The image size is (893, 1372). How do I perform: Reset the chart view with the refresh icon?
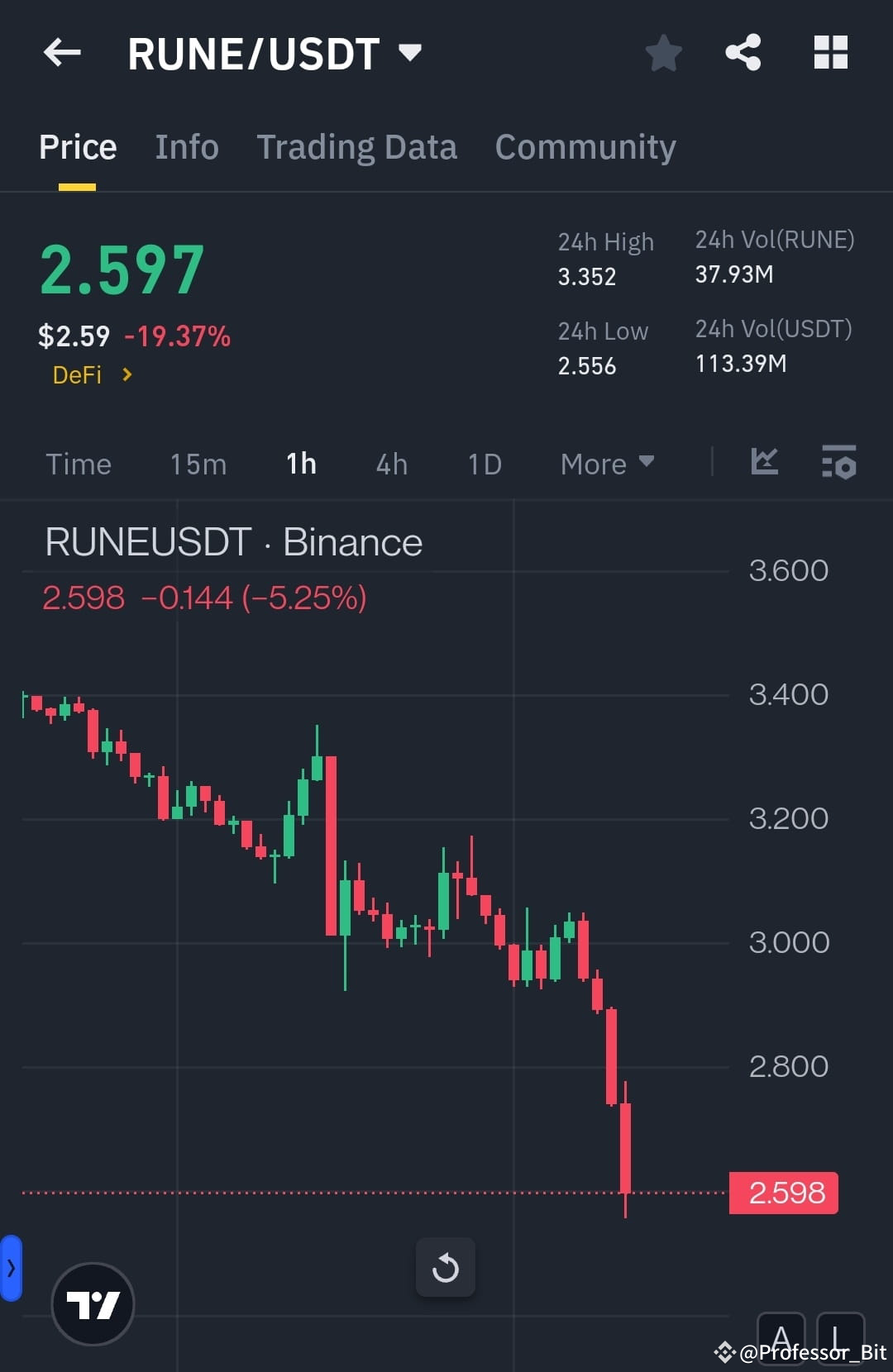(x=446, y=1267)
